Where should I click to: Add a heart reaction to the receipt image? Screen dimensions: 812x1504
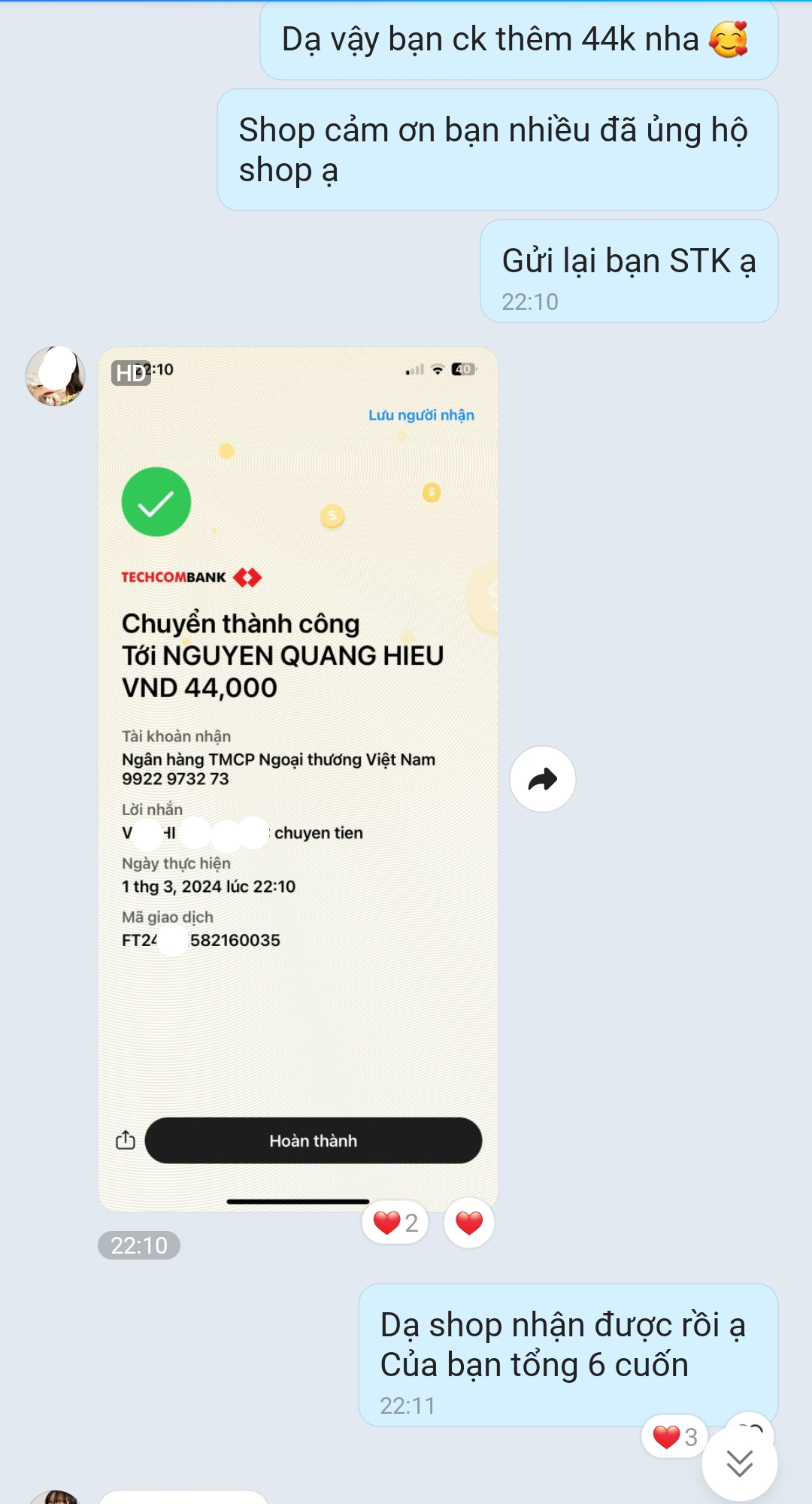(468, 1223)
